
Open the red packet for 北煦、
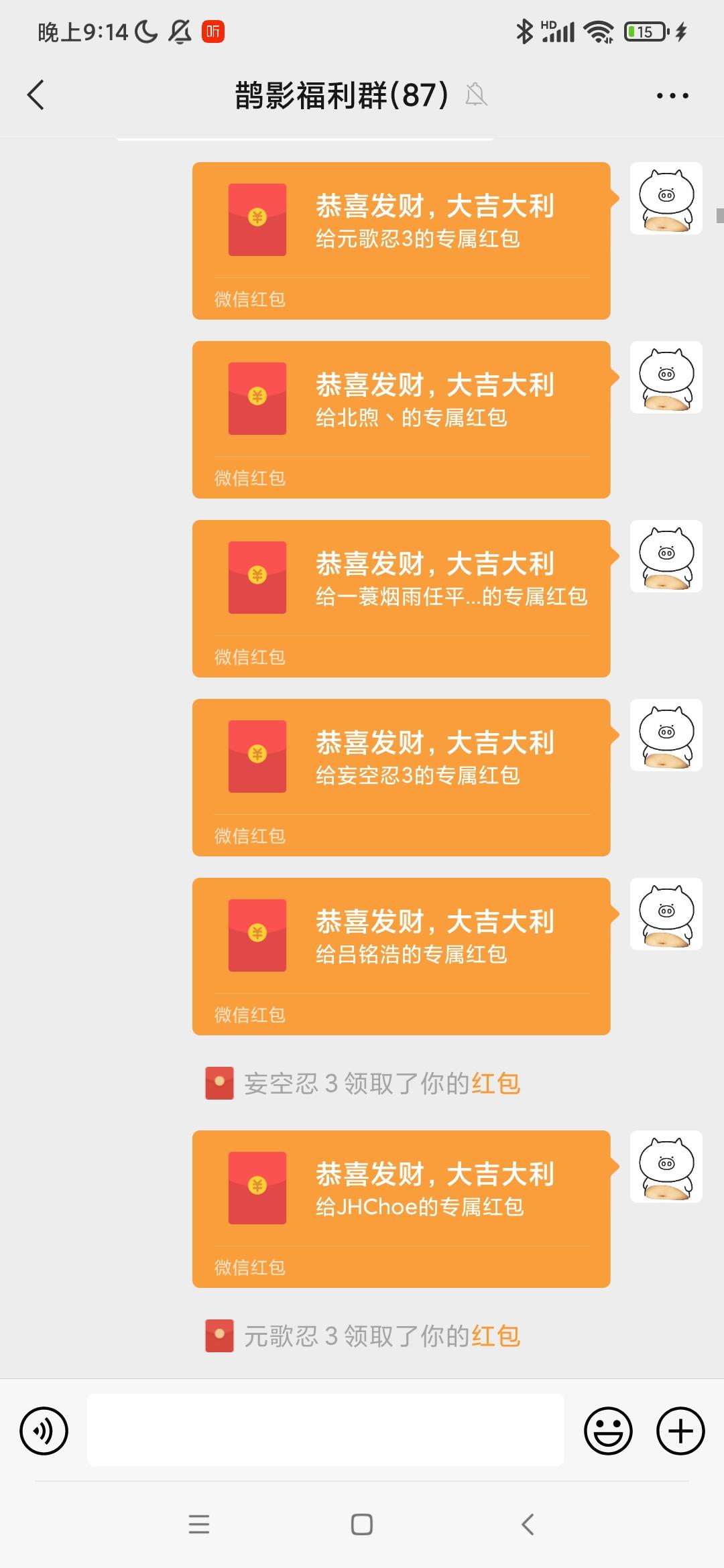(x=401, y=419)
